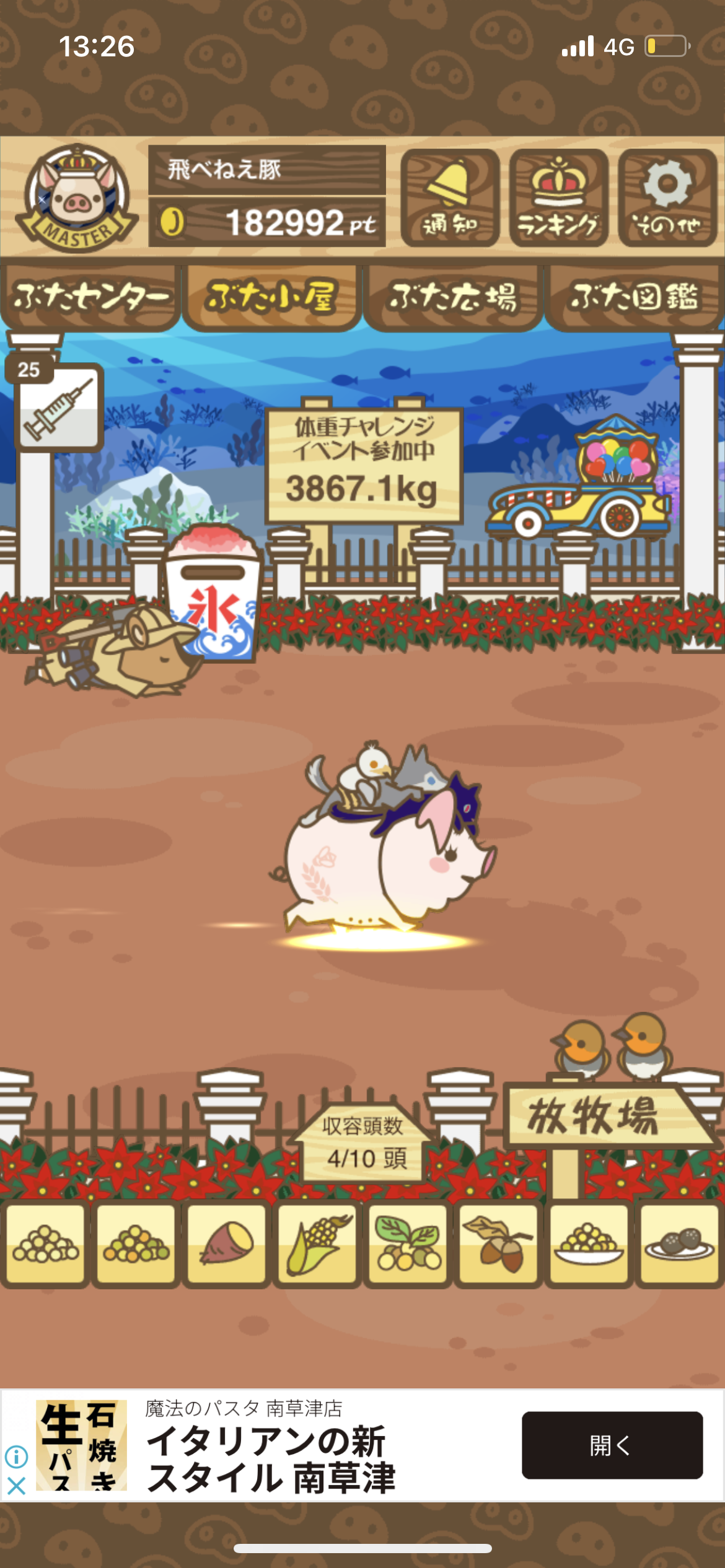Close the ad banner with the X
The width and height of the screenshot is (725, 1568).
[16, 1486]
